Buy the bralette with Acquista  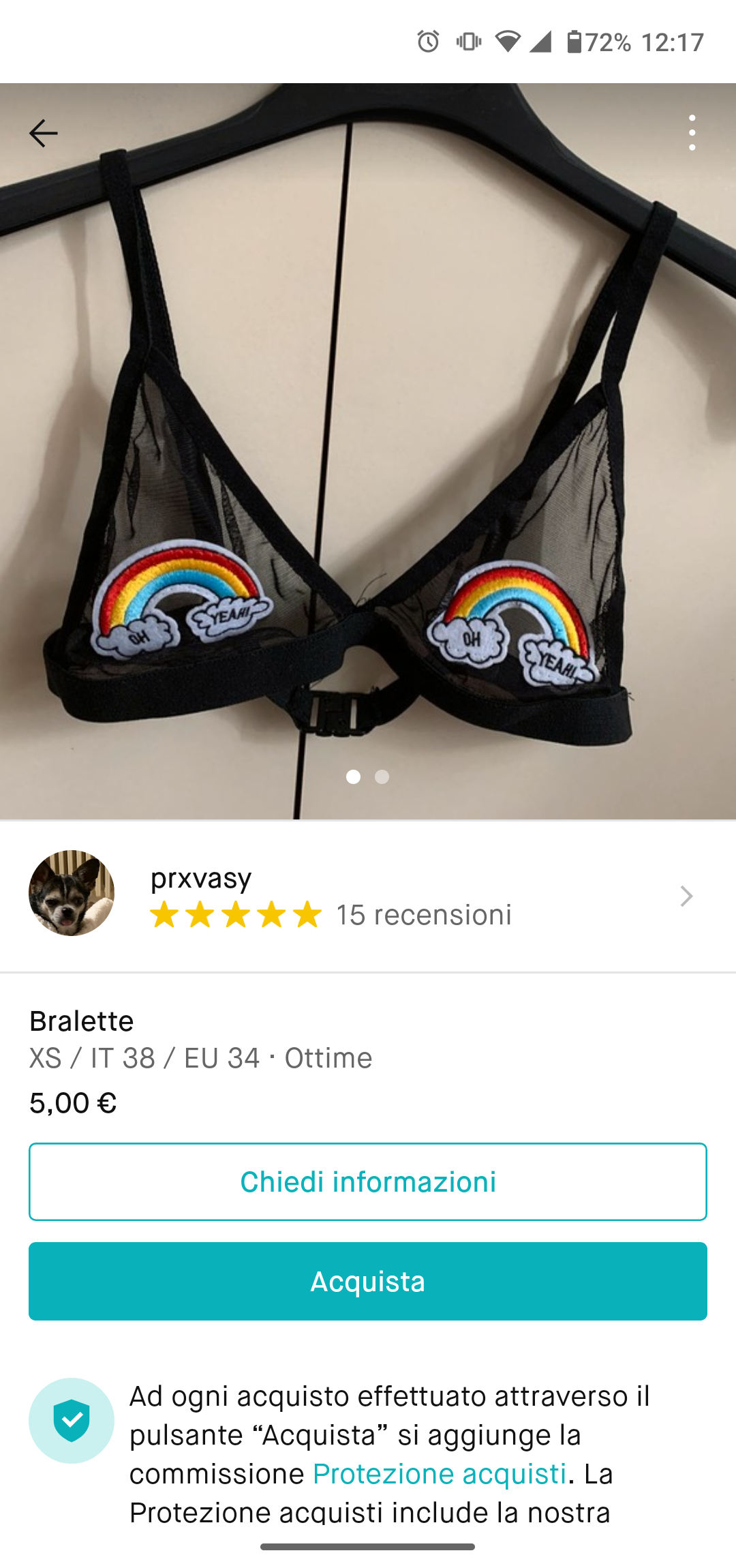pyautogui.click(x=368, y=1281)
